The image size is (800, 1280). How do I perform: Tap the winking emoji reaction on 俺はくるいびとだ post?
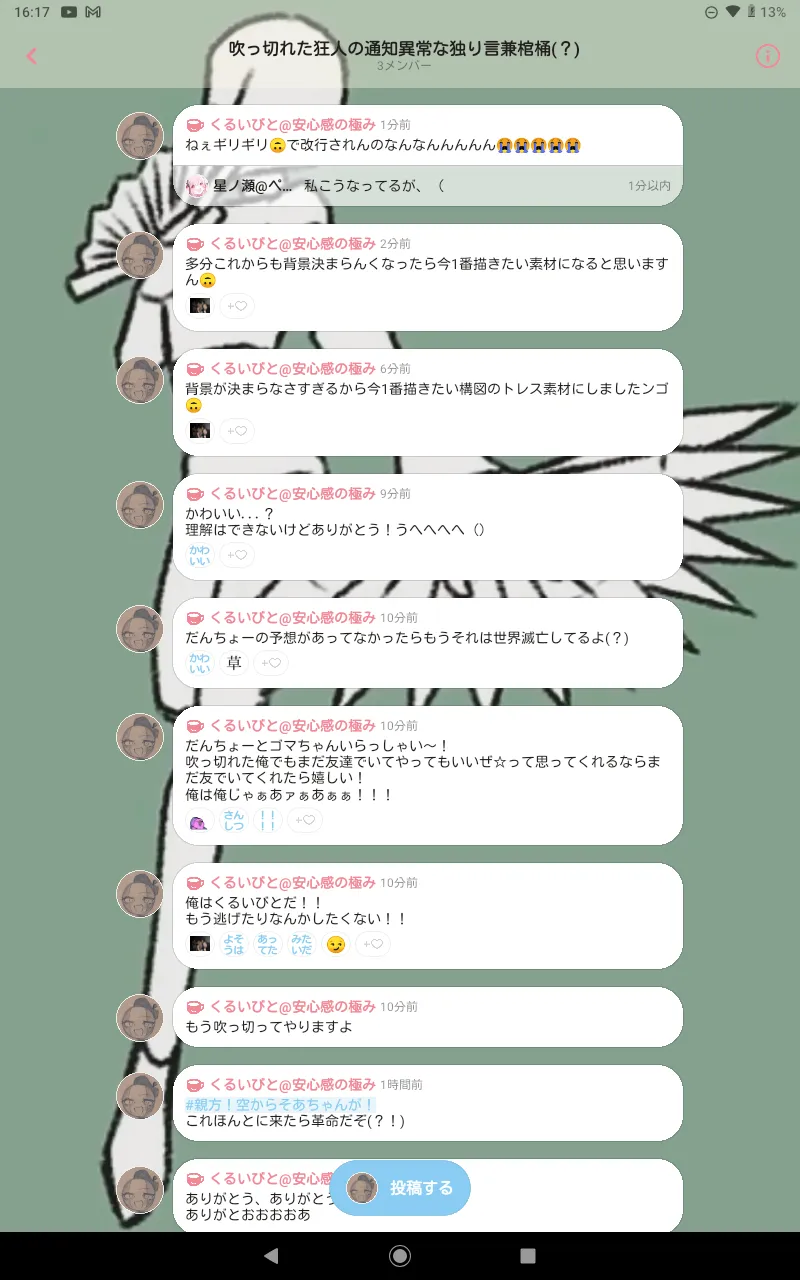coord(336,944)
